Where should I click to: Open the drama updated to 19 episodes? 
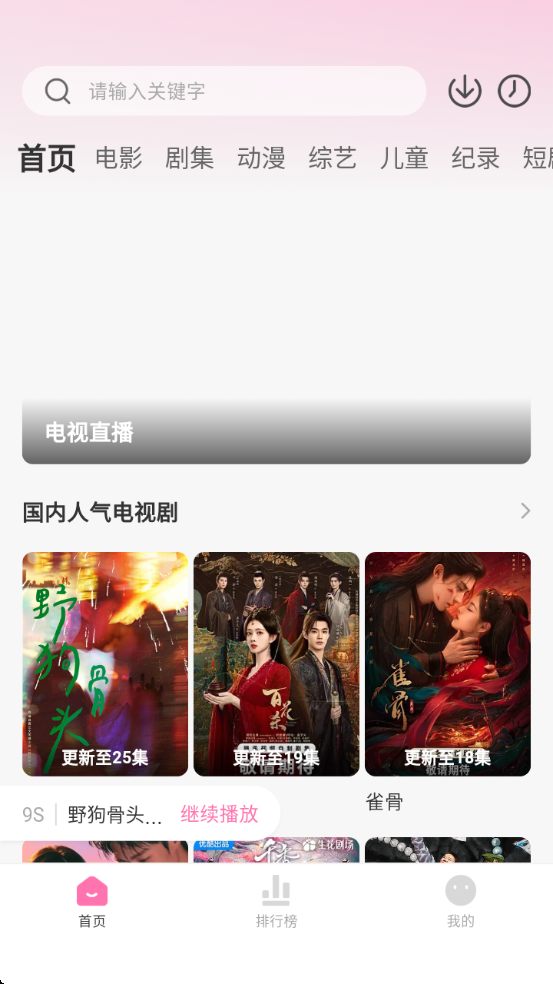click(276, 664)
